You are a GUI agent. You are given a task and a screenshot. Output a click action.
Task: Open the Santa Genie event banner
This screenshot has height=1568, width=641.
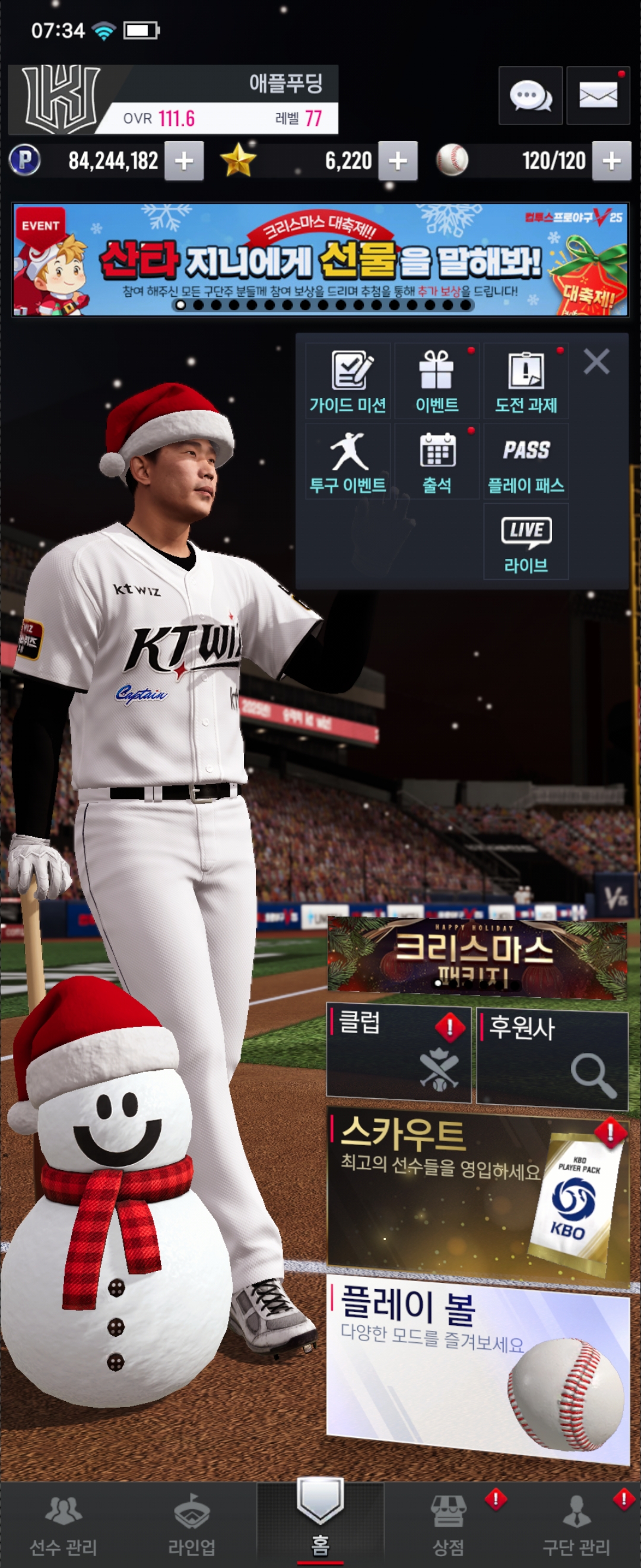click(320, 260)
